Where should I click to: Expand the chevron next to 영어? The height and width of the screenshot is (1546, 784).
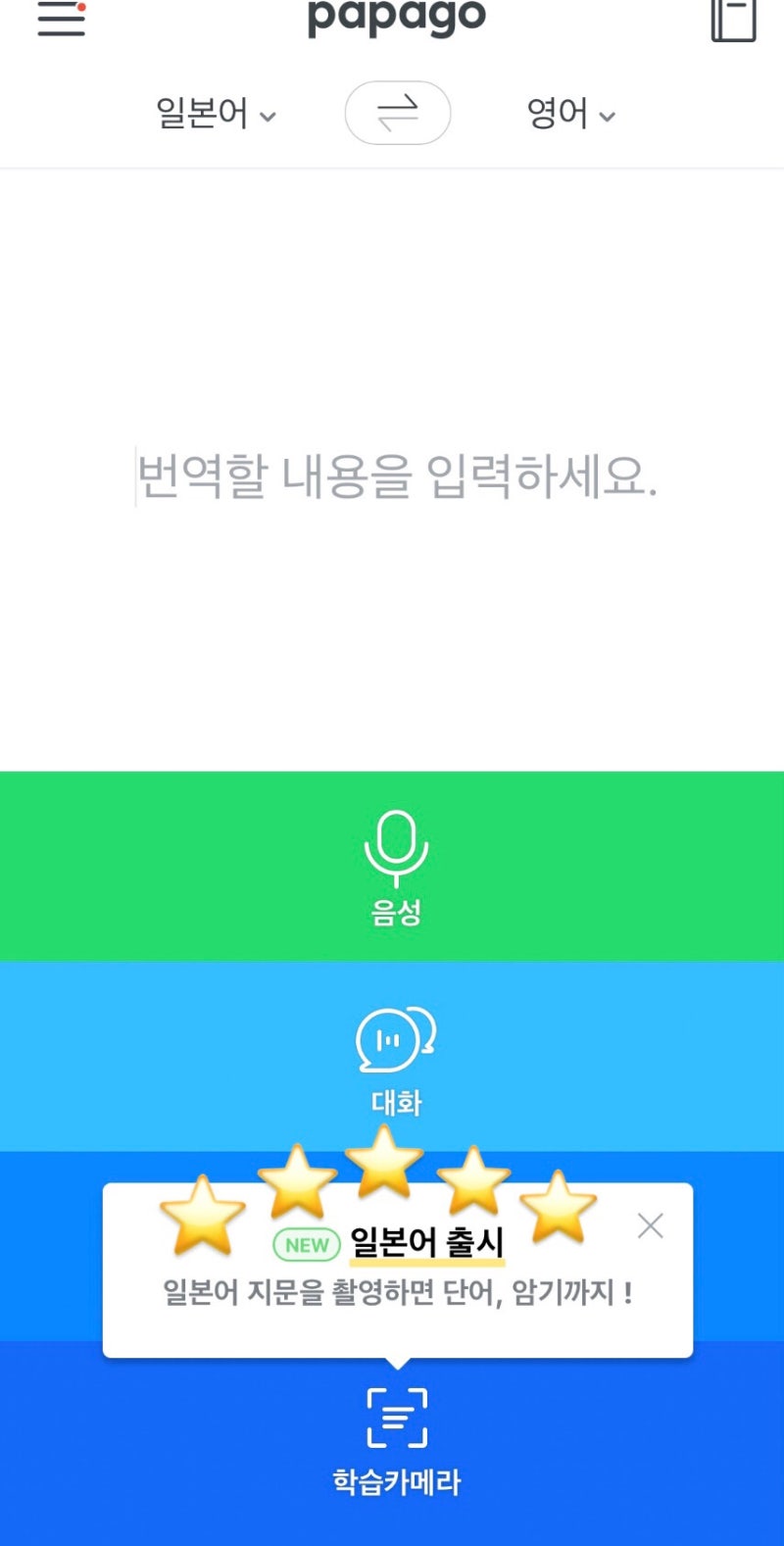point(608,116)
